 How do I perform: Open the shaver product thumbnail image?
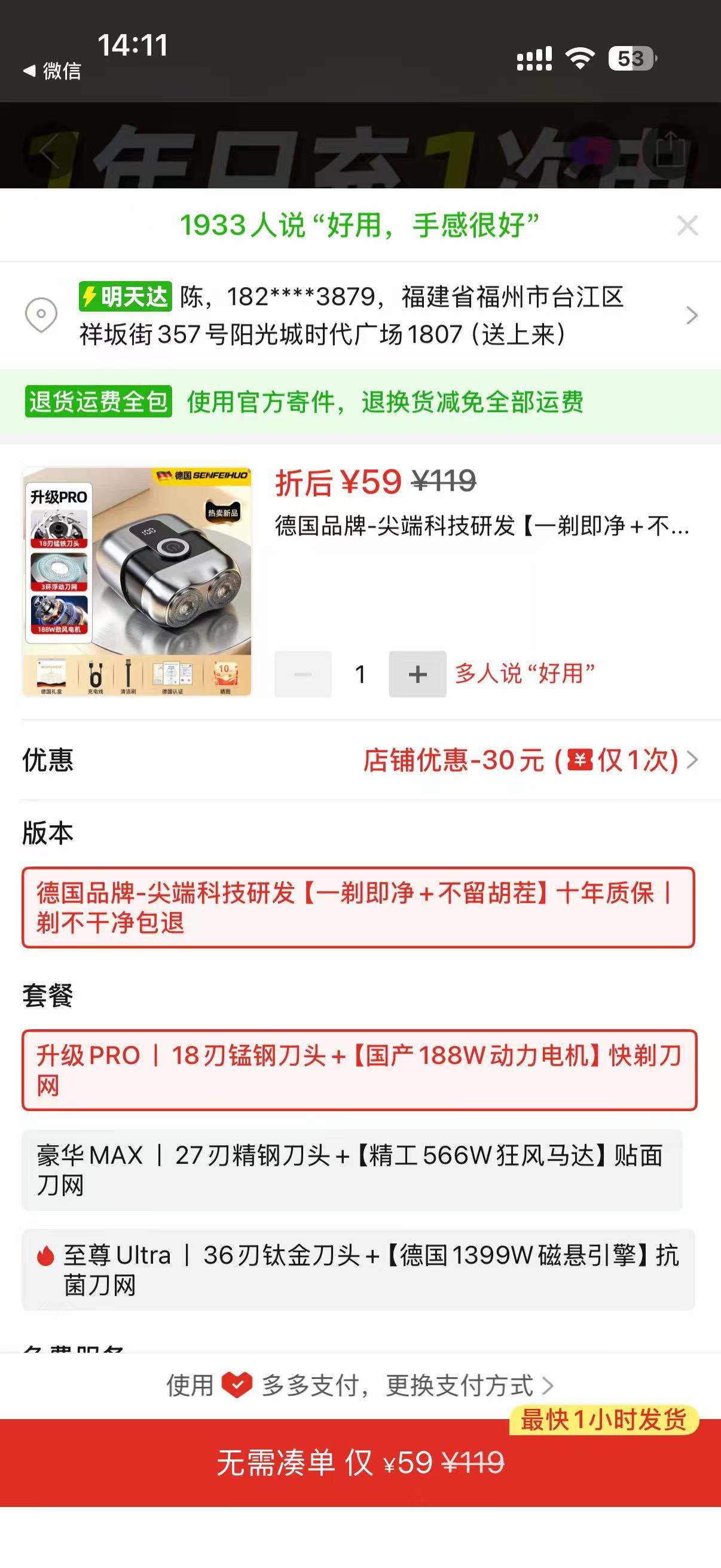(x=137, y=581)
